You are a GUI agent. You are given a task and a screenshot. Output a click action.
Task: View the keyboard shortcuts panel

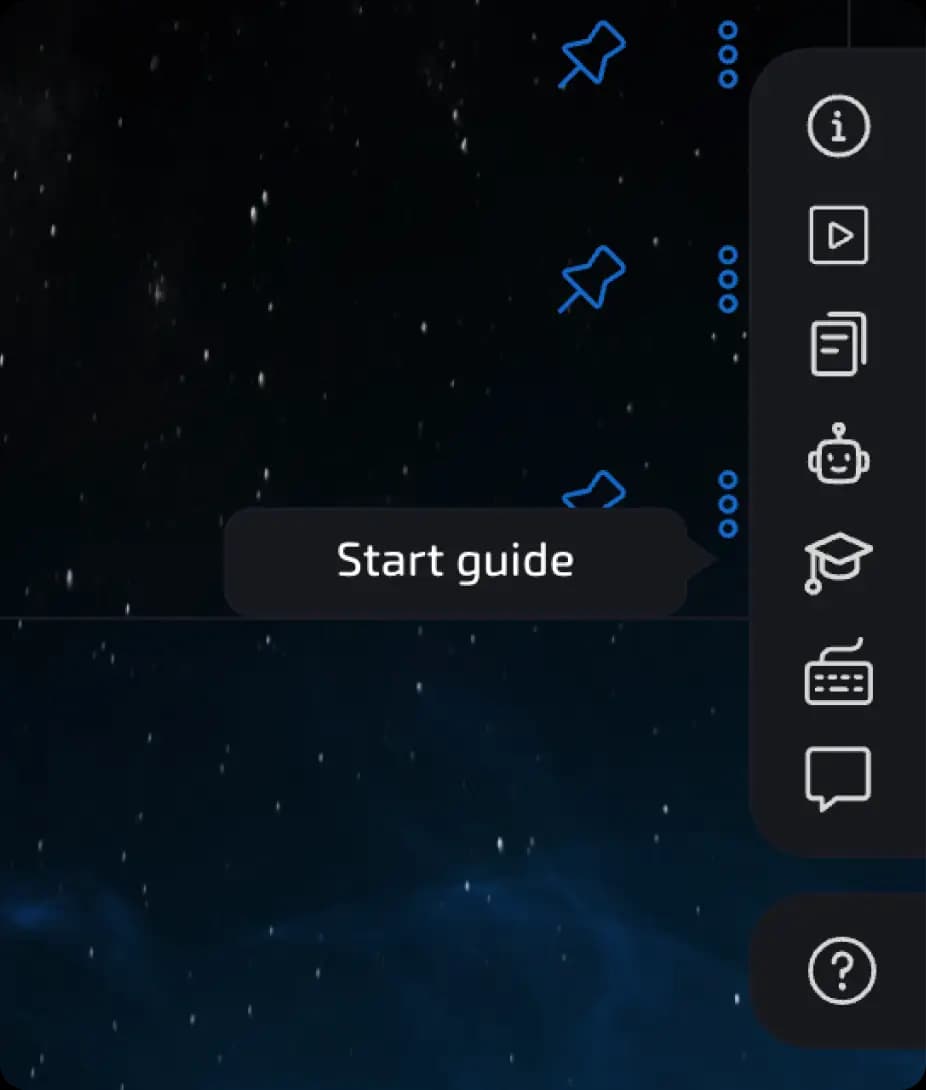point(838,675)
